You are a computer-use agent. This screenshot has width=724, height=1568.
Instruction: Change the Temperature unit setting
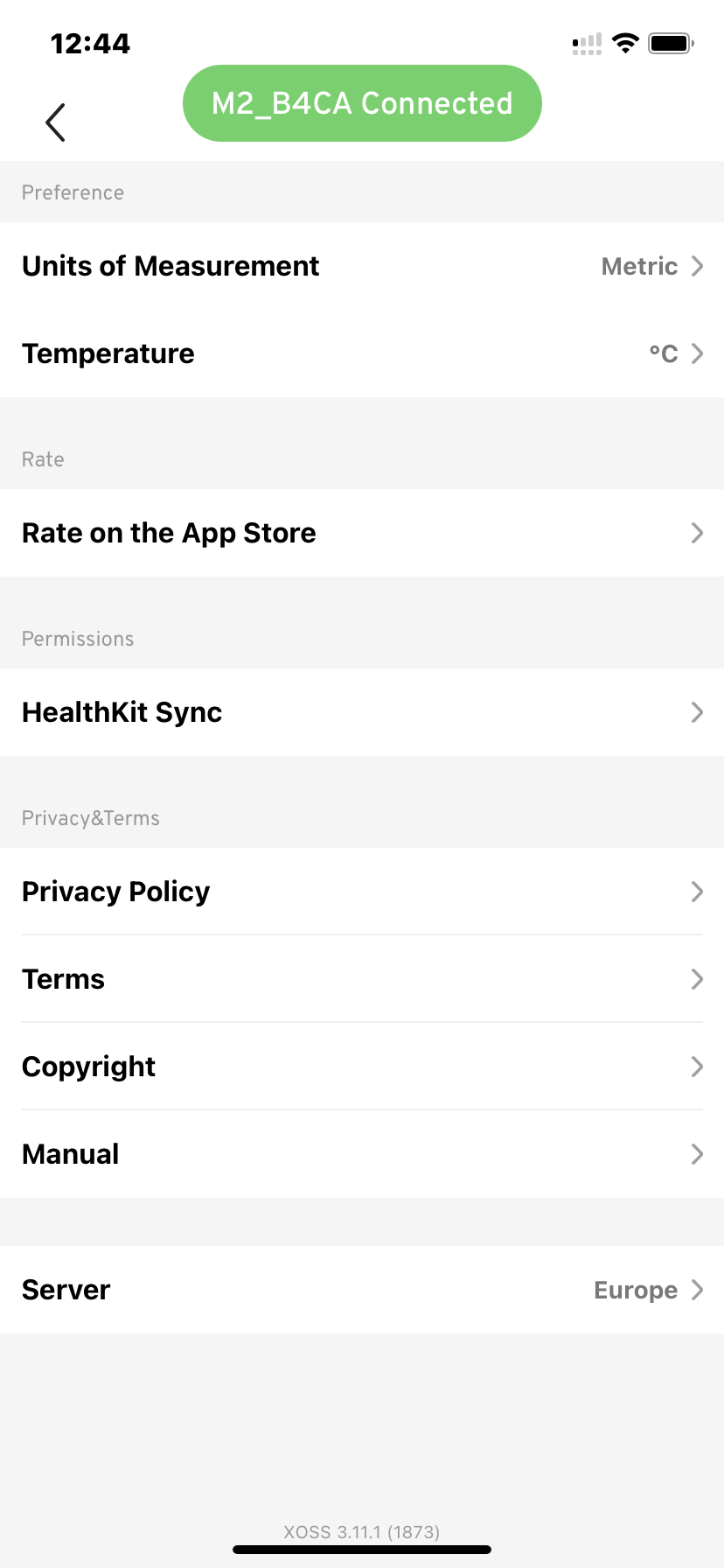[x=362, y=353]
